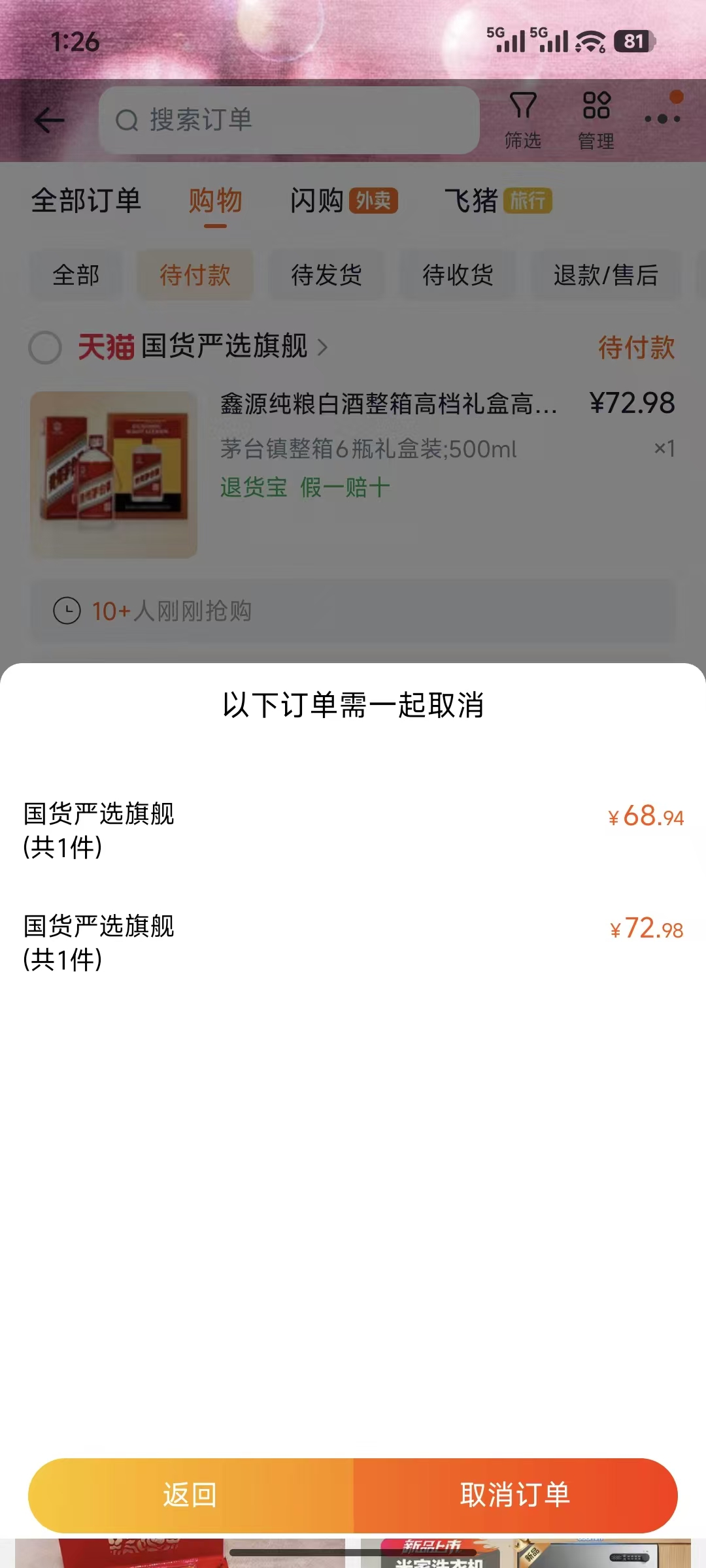The image size is (706, 1568).
Task: Select the 待收货 filter chip
Action: [x=458, y=275]
